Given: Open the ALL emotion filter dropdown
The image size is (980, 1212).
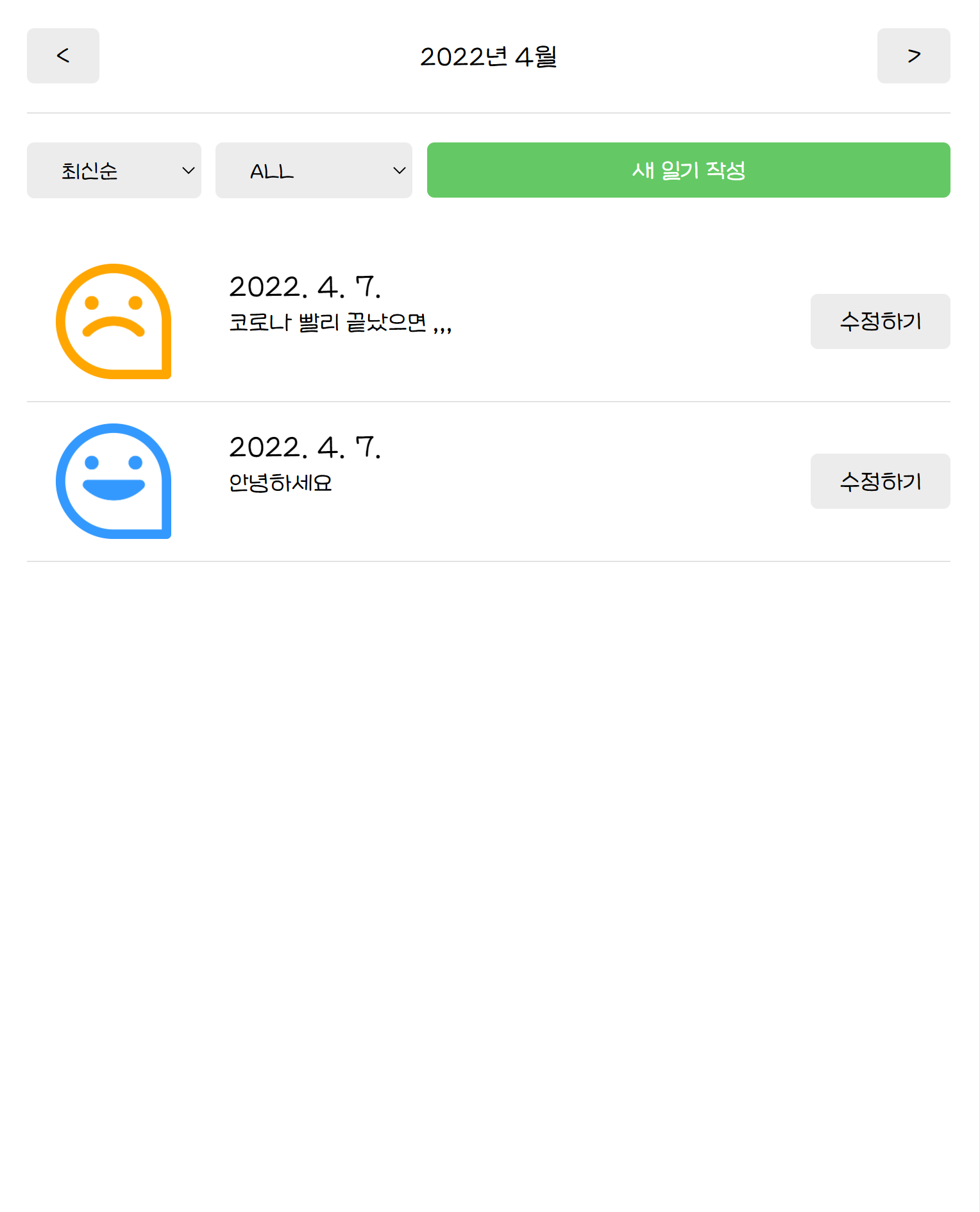Looking at the screenshot, I should [x=314, y=170].
